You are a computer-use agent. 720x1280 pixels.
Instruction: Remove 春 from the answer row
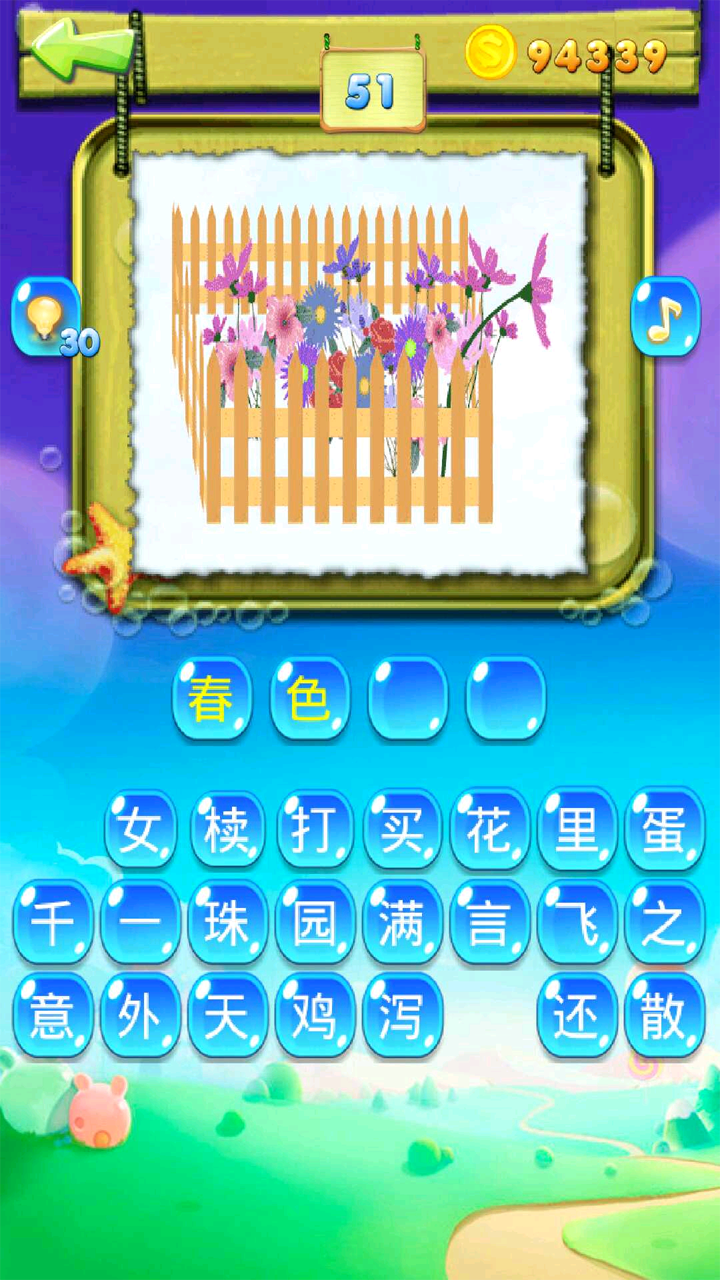(x=212, y=699)
